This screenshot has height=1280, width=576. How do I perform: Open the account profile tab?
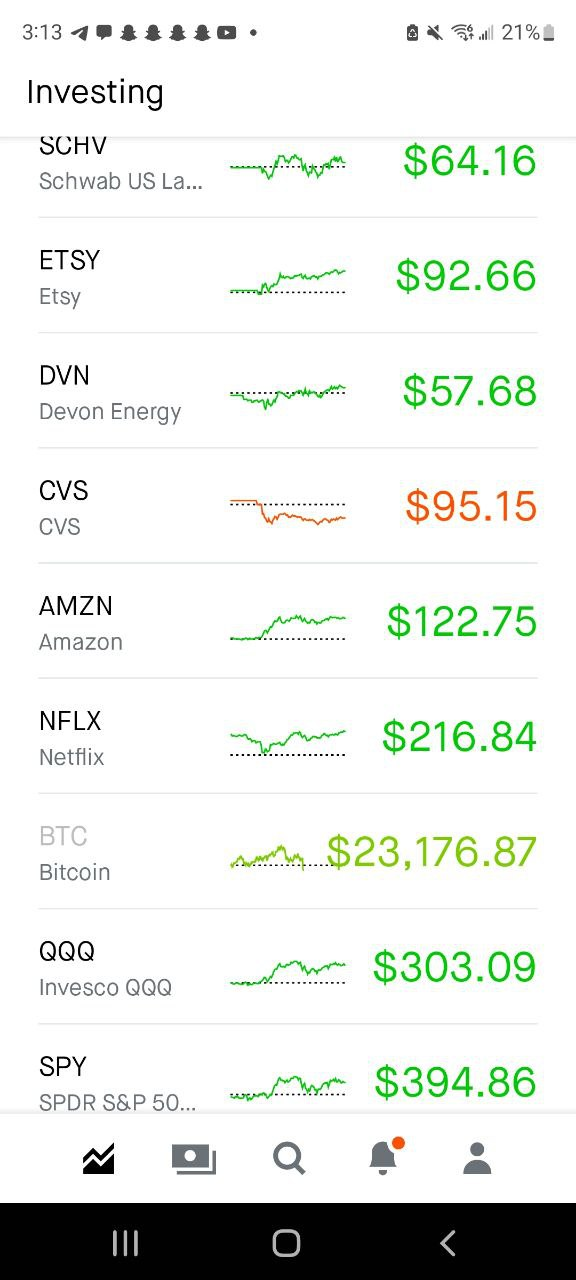(478, 1159)
